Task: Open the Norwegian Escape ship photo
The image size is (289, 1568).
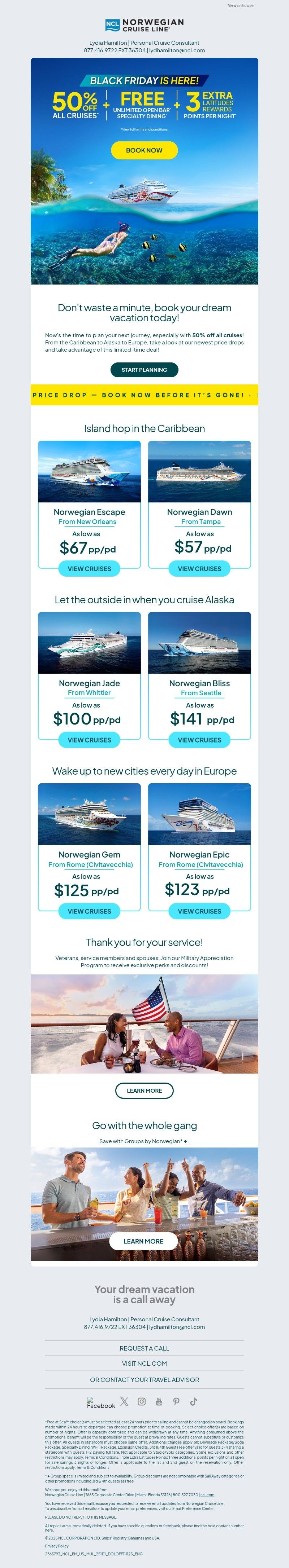Action: point(89,471)
